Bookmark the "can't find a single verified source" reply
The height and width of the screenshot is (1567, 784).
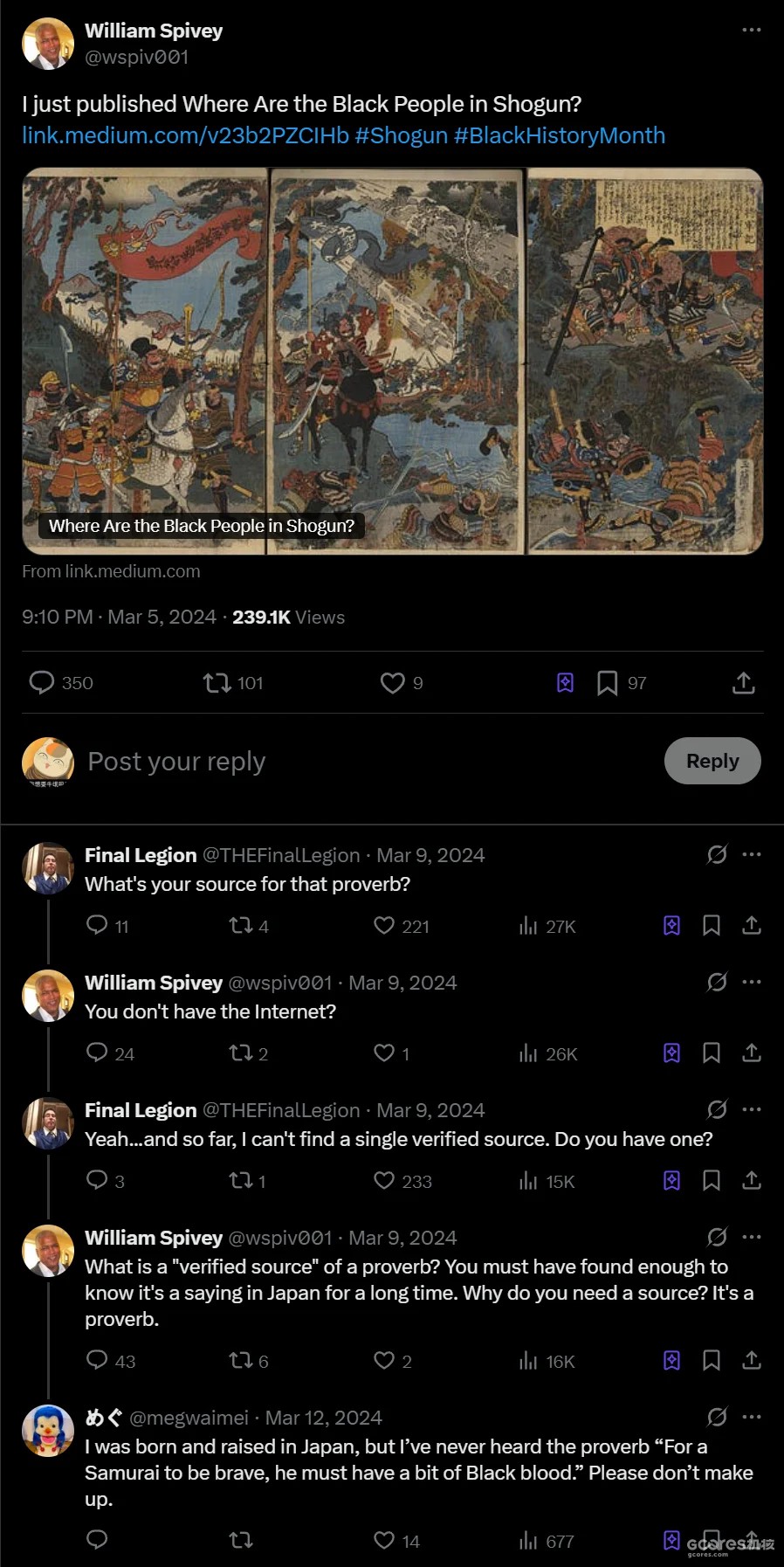[712, 1180]
